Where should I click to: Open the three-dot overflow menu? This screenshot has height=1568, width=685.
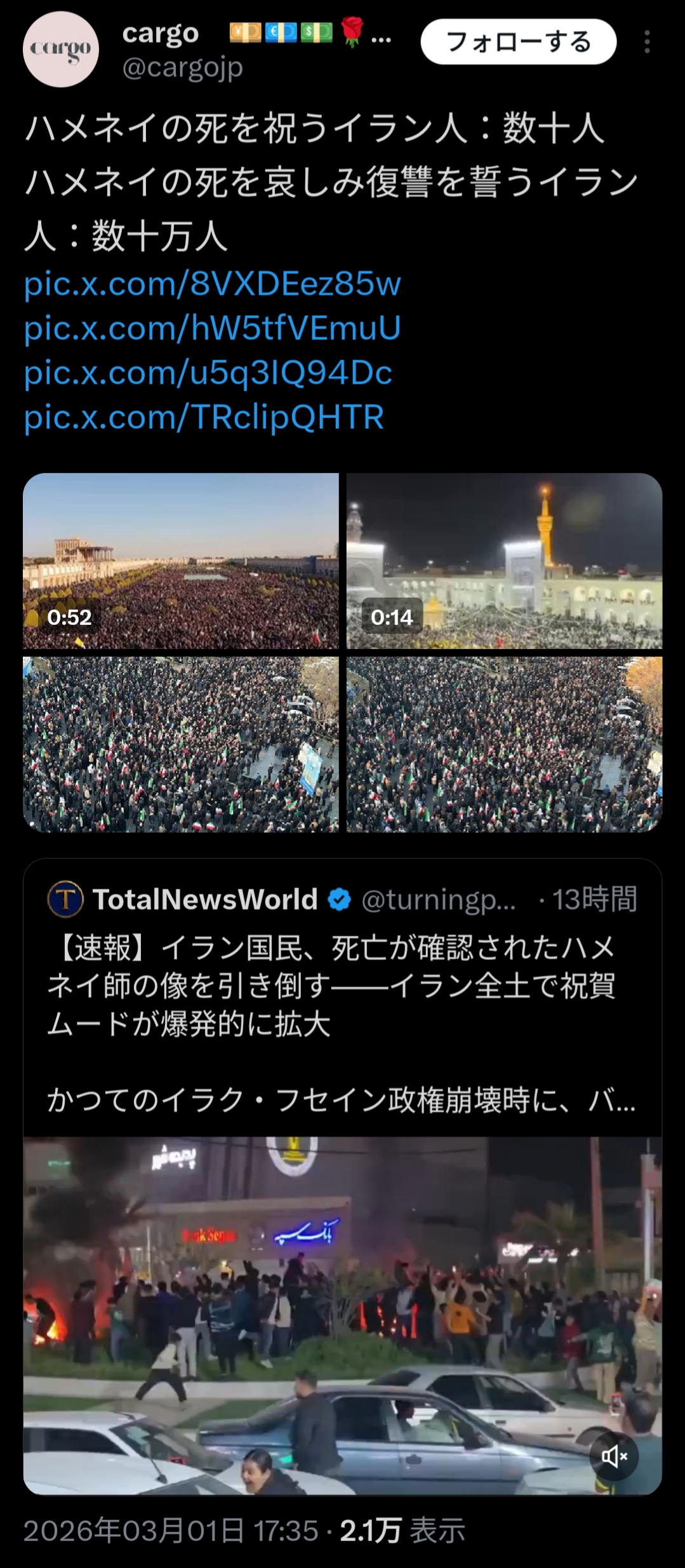(x=647, y=42)
